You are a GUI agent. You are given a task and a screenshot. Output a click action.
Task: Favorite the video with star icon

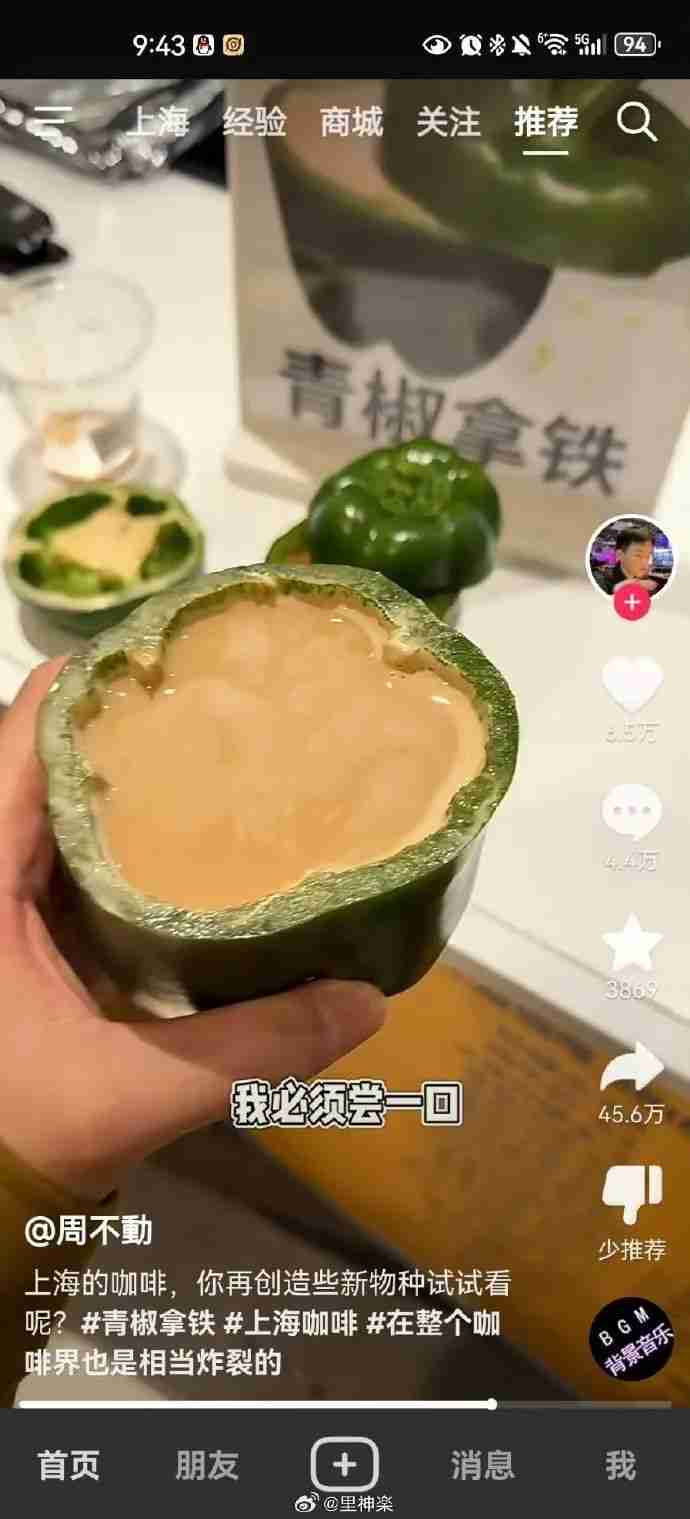click(x=632, y=944)
